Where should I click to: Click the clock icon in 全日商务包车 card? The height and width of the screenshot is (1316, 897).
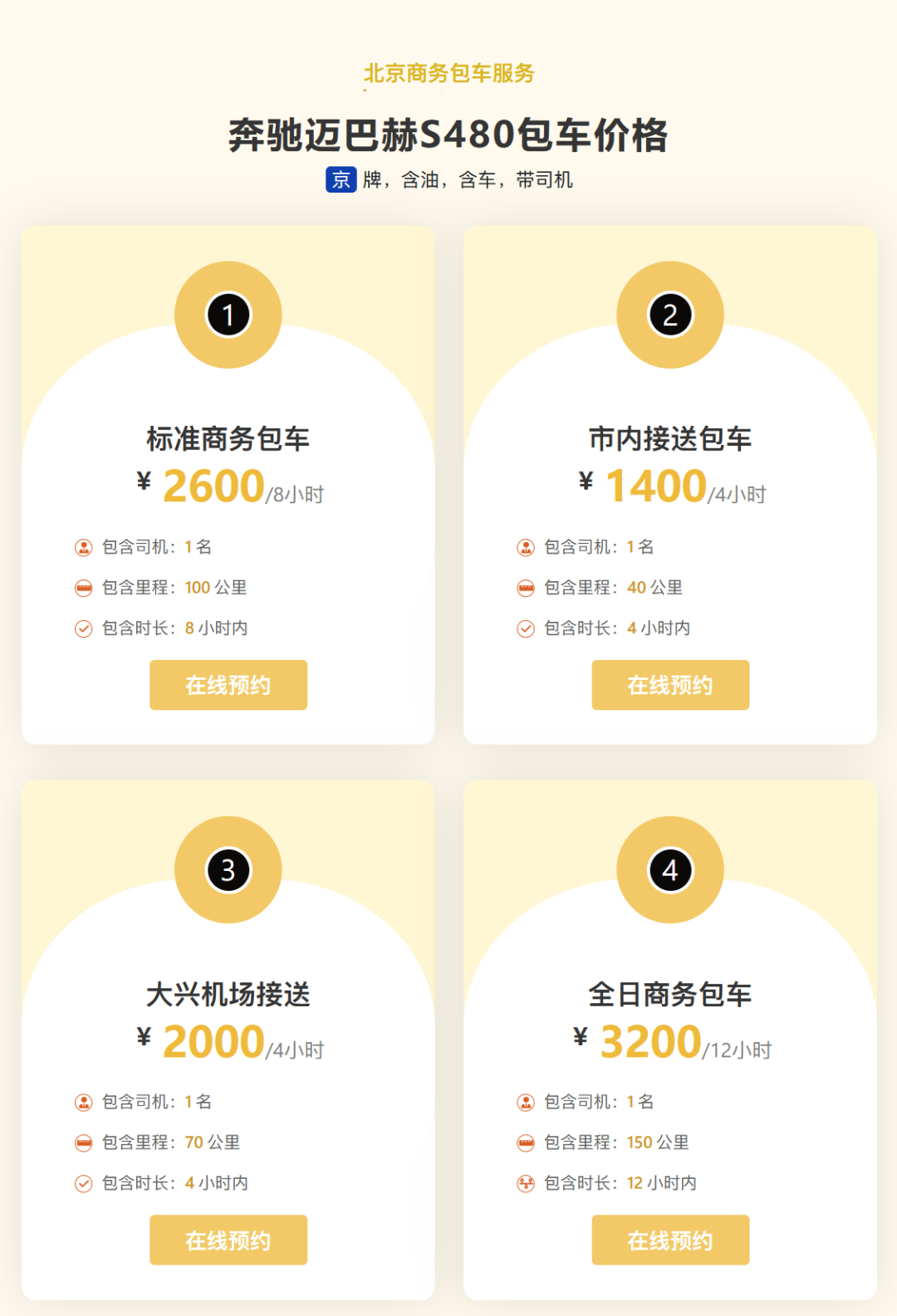pyautogui.click(x=526, y=1182)
